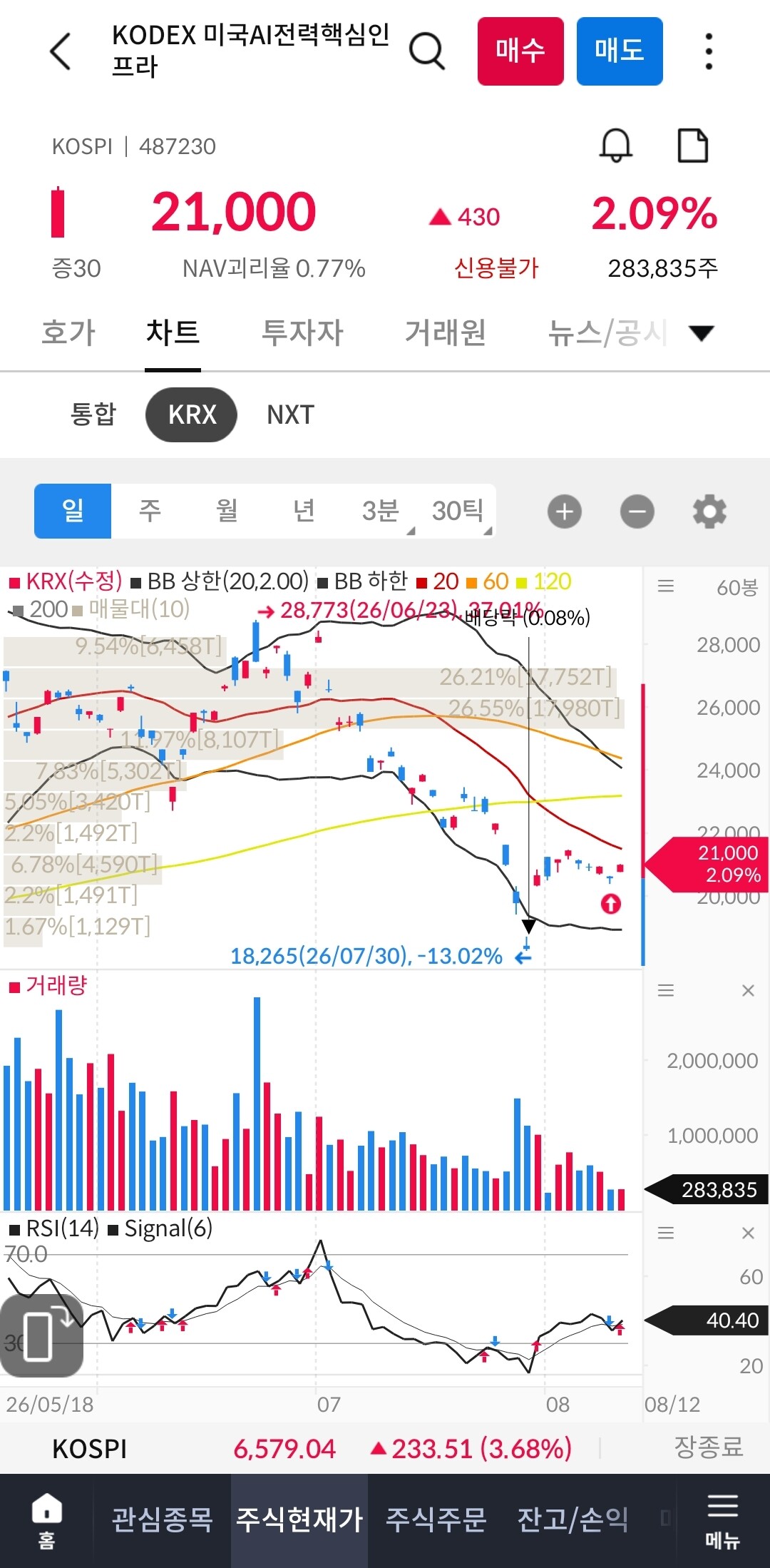
Task: Open the three-dot overflow menu
Action: point(708,51)
